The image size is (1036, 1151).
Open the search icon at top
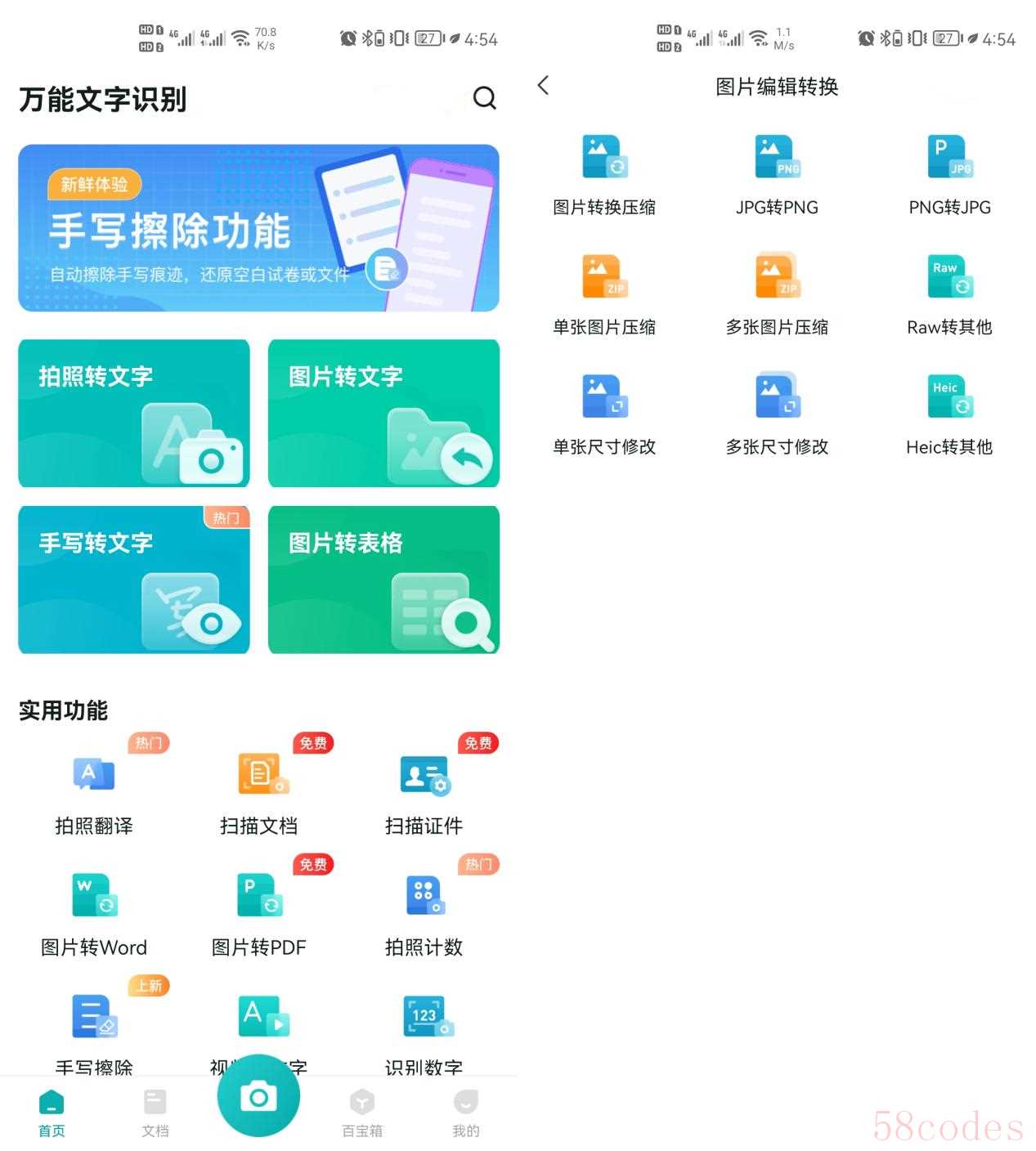pyautogui.click(x=484, y=98)
